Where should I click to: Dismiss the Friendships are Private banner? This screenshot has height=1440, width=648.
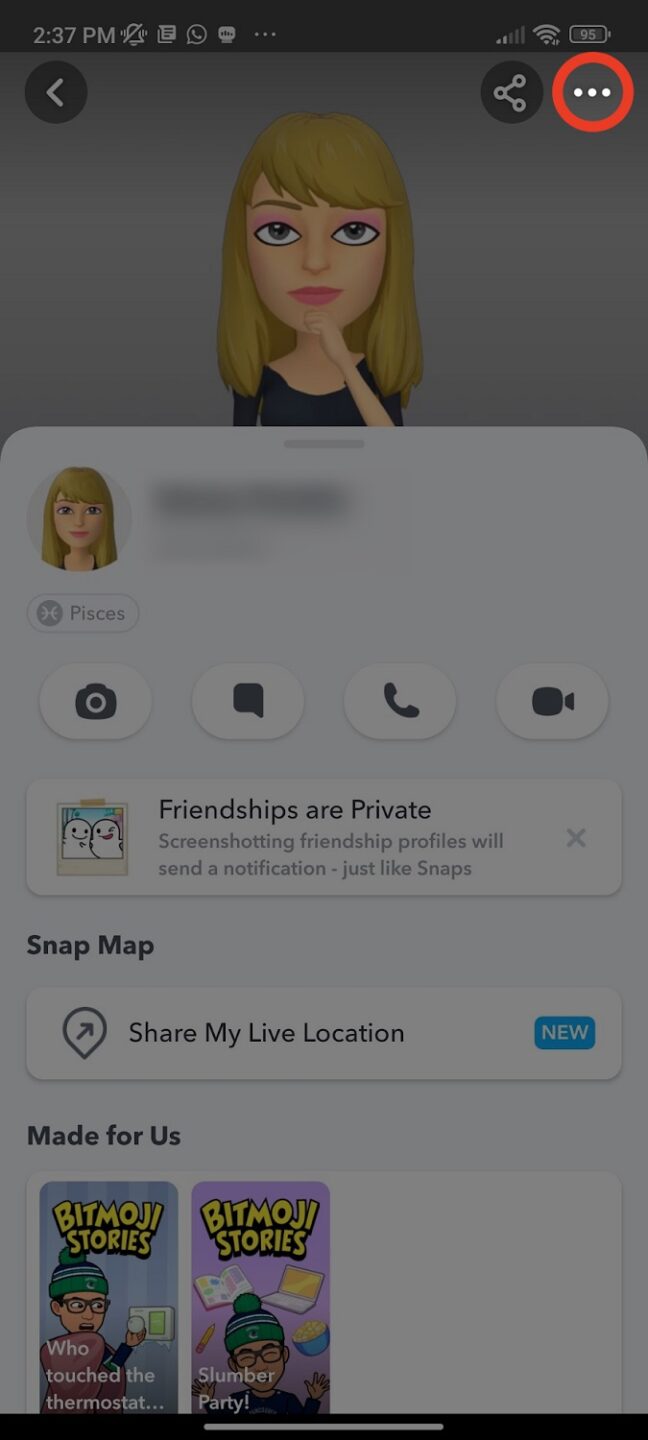point(576,838)
